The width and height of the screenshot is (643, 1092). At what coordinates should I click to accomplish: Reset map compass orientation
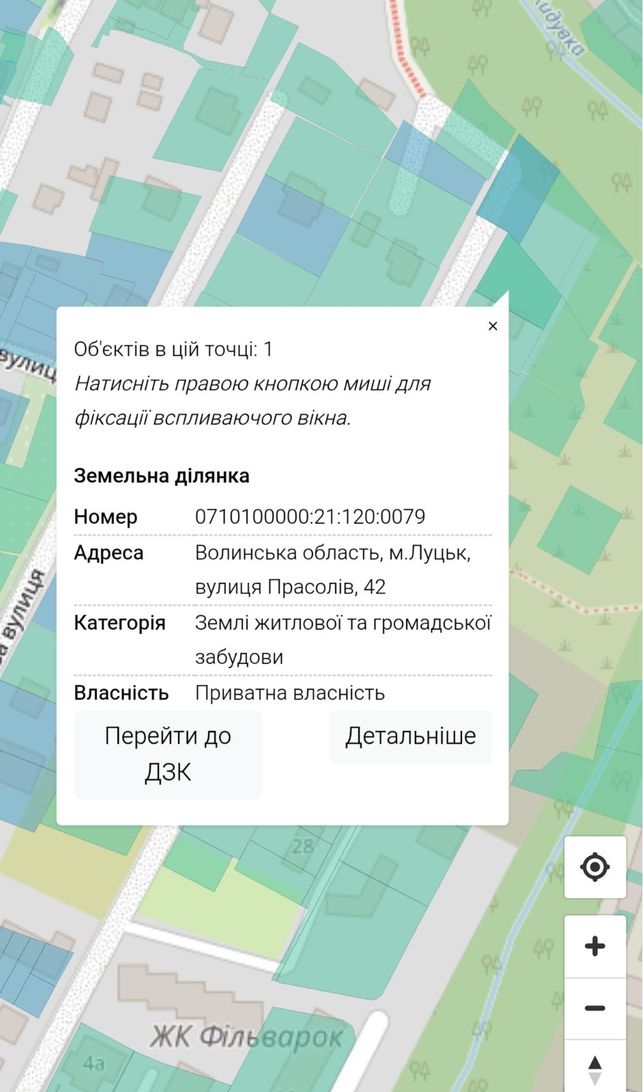tap(595, 1066)
